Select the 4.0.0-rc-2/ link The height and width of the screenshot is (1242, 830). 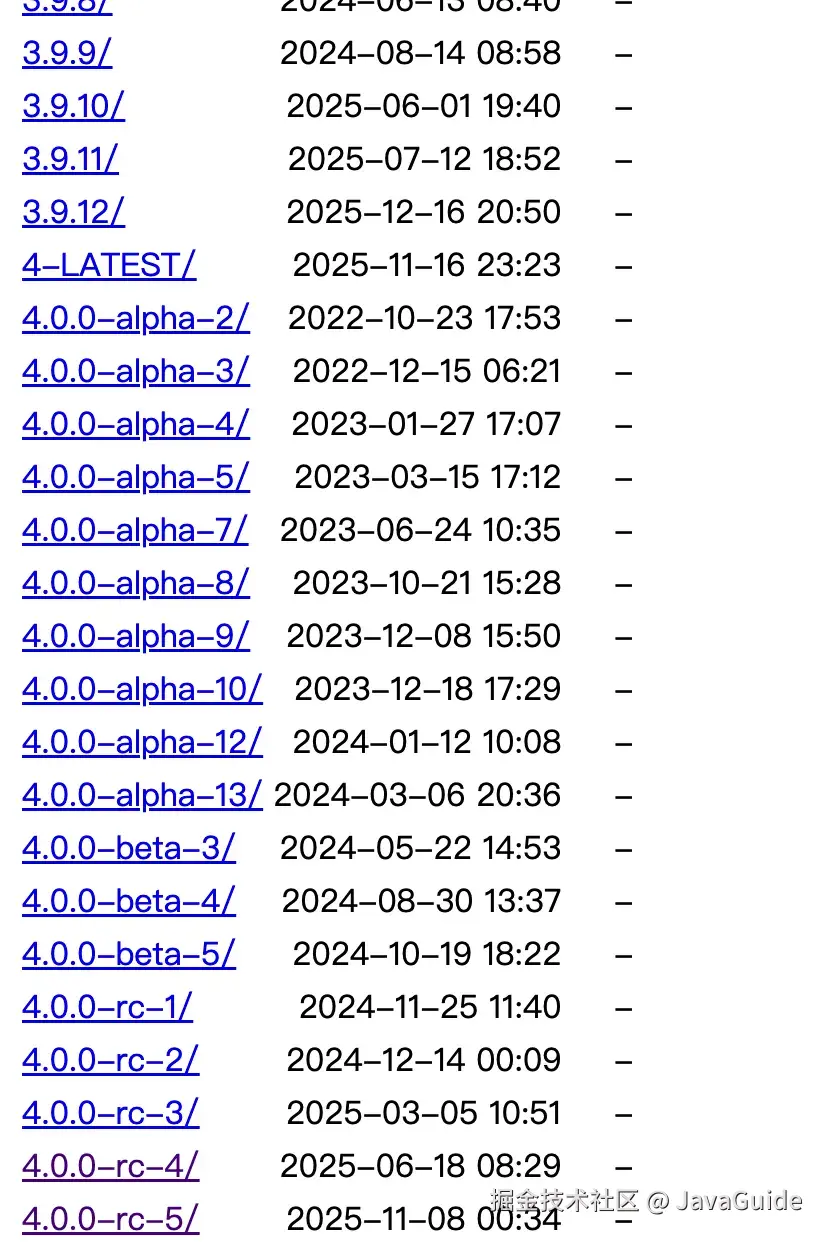110,1060
